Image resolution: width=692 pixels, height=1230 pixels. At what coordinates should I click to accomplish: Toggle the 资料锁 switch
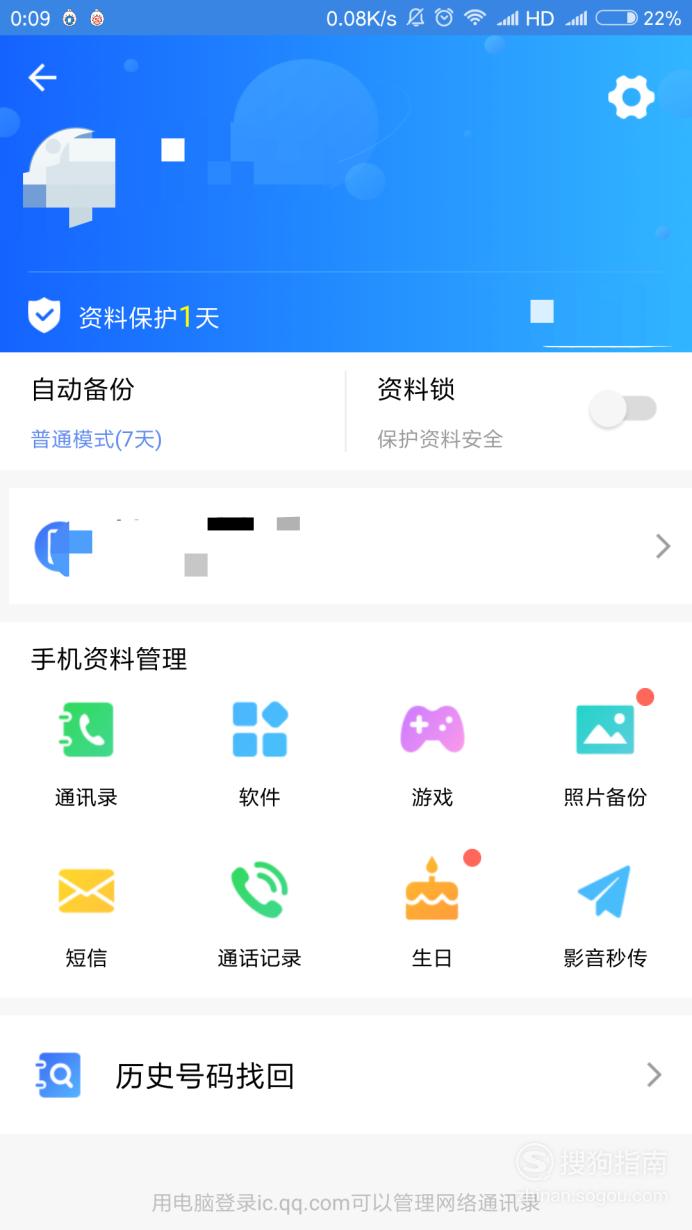coord(623,409)
